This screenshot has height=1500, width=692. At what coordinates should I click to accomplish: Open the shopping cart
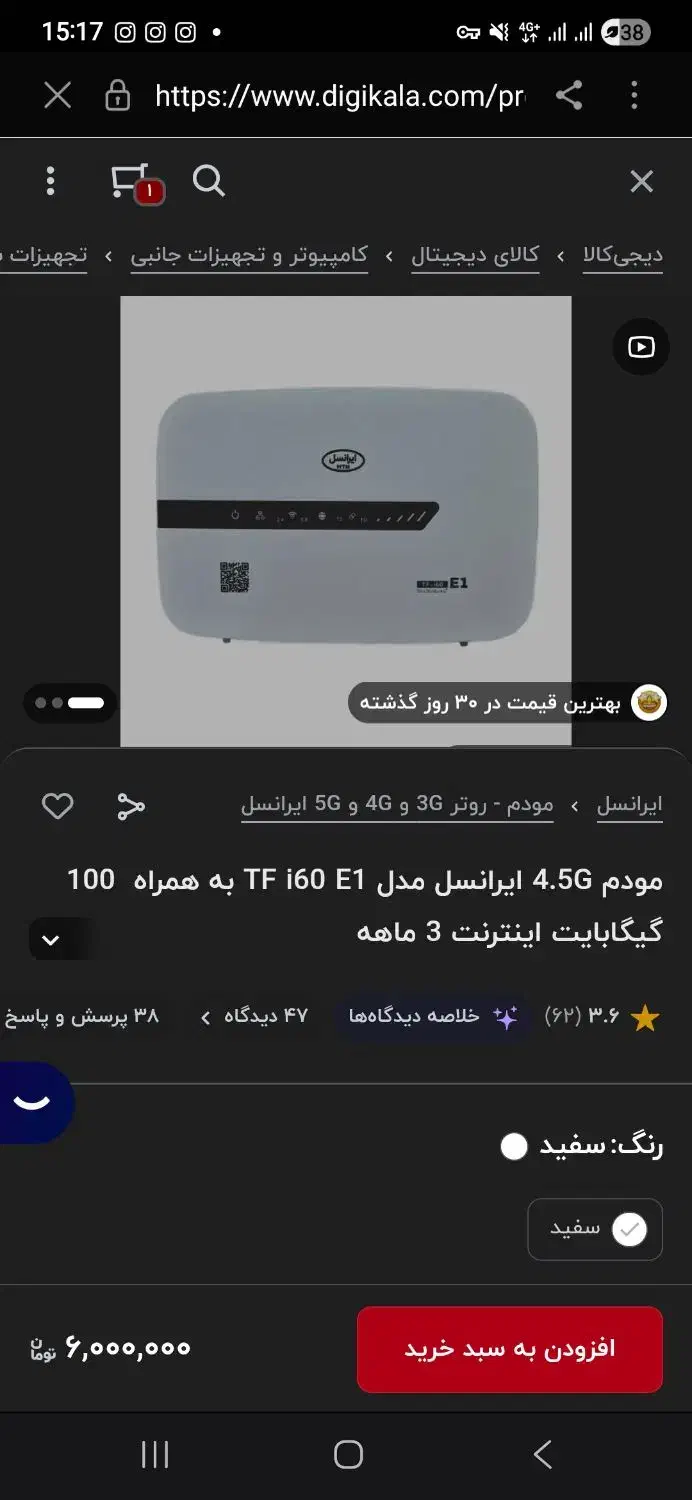coord(133,182)
